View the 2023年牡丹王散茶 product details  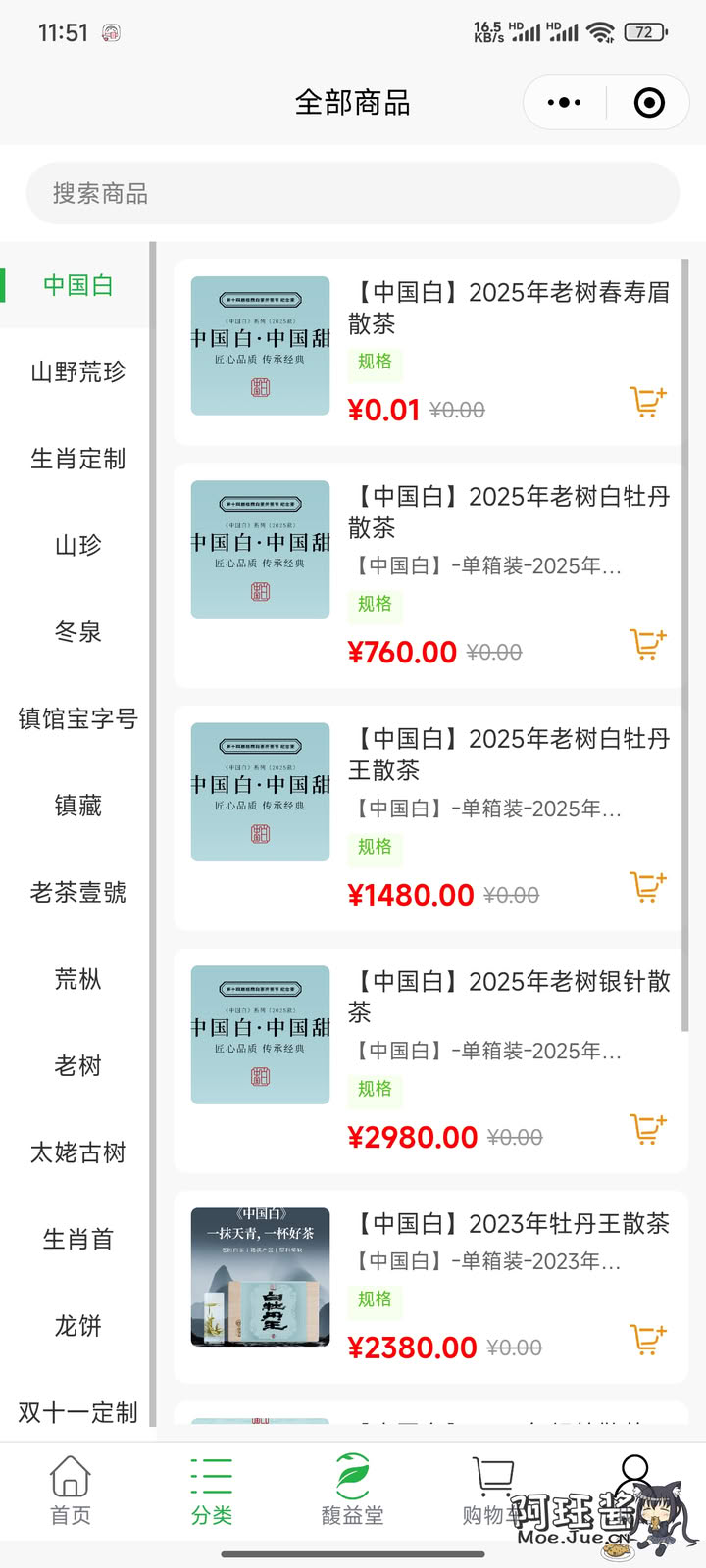pyautogui.click(x=429, y=1287)
